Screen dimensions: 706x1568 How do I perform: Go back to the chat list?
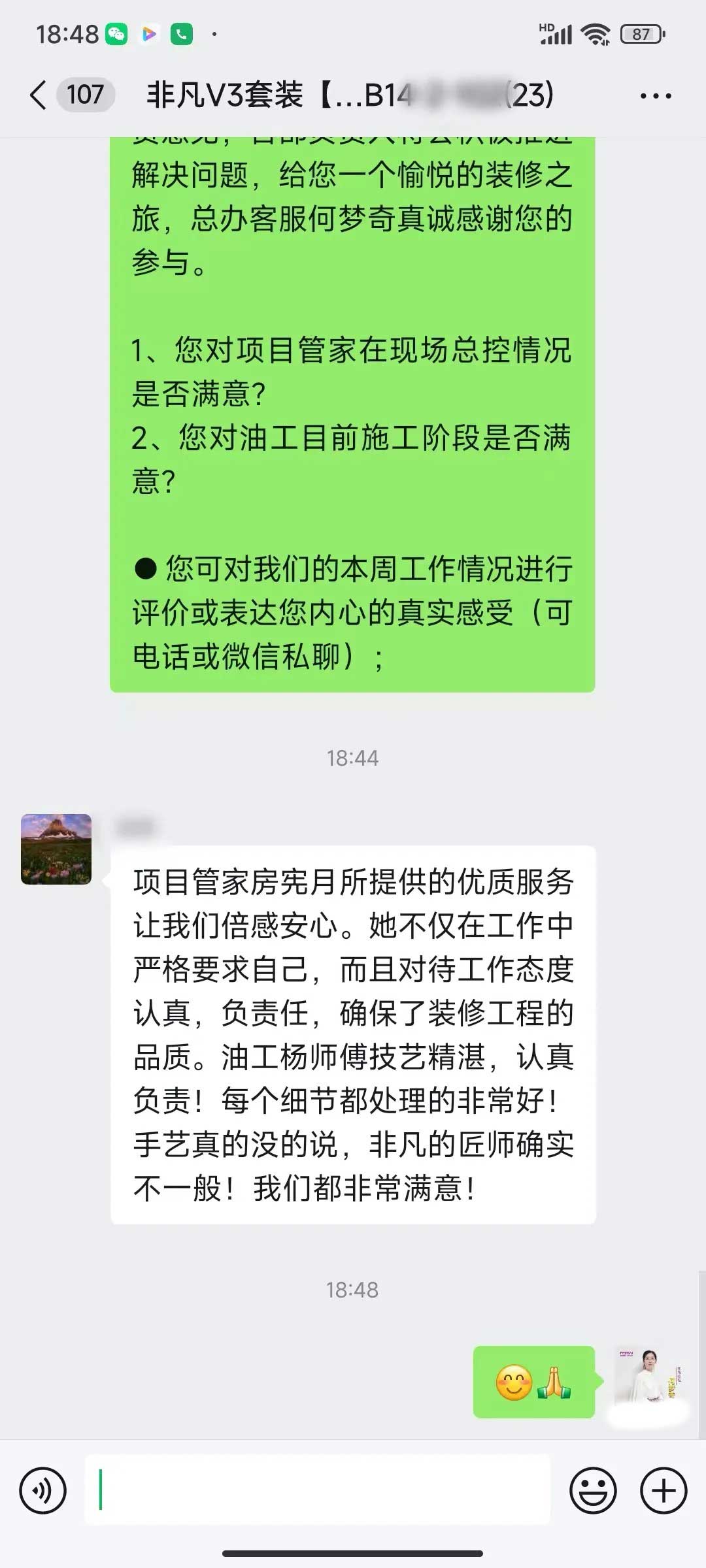[39, 95]
